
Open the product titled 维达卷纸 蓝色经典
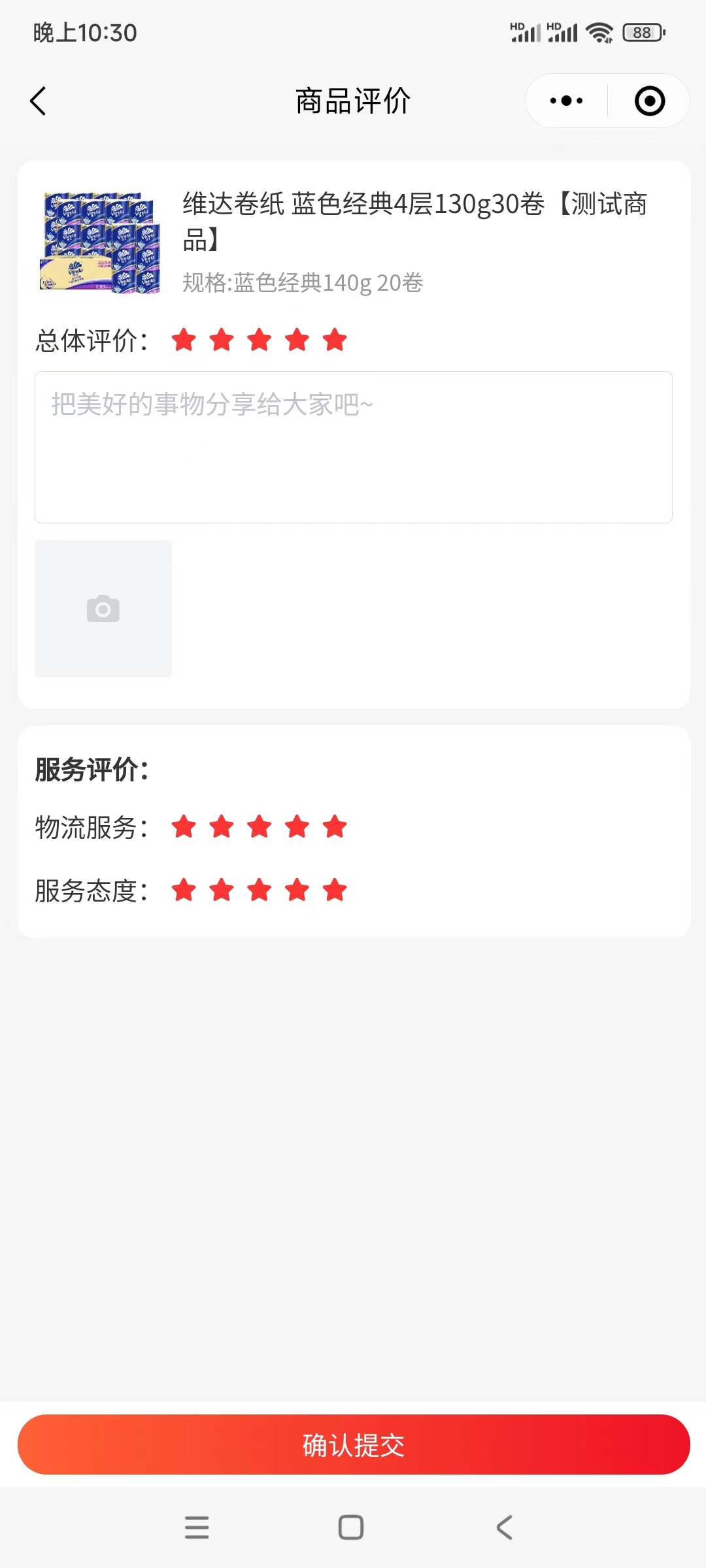[415, 222]
